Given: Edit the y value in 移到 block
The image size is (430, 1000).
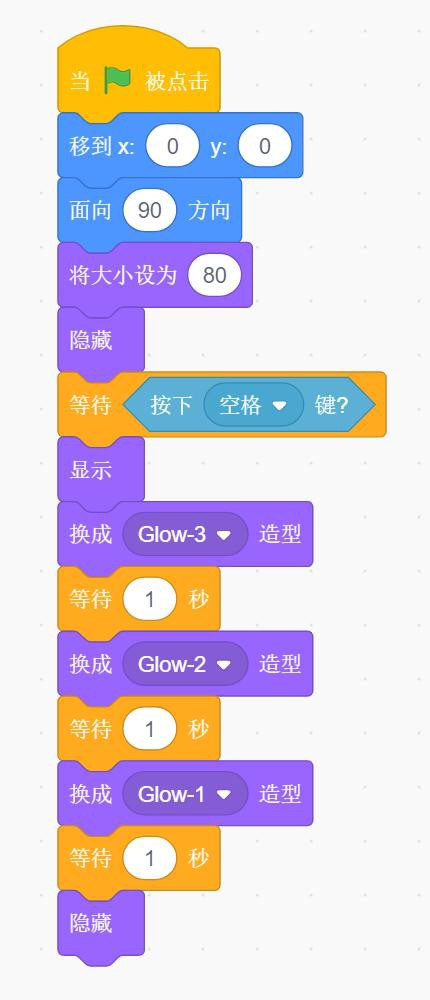Looking at the screenshot, I should click(x=265, y=147).
